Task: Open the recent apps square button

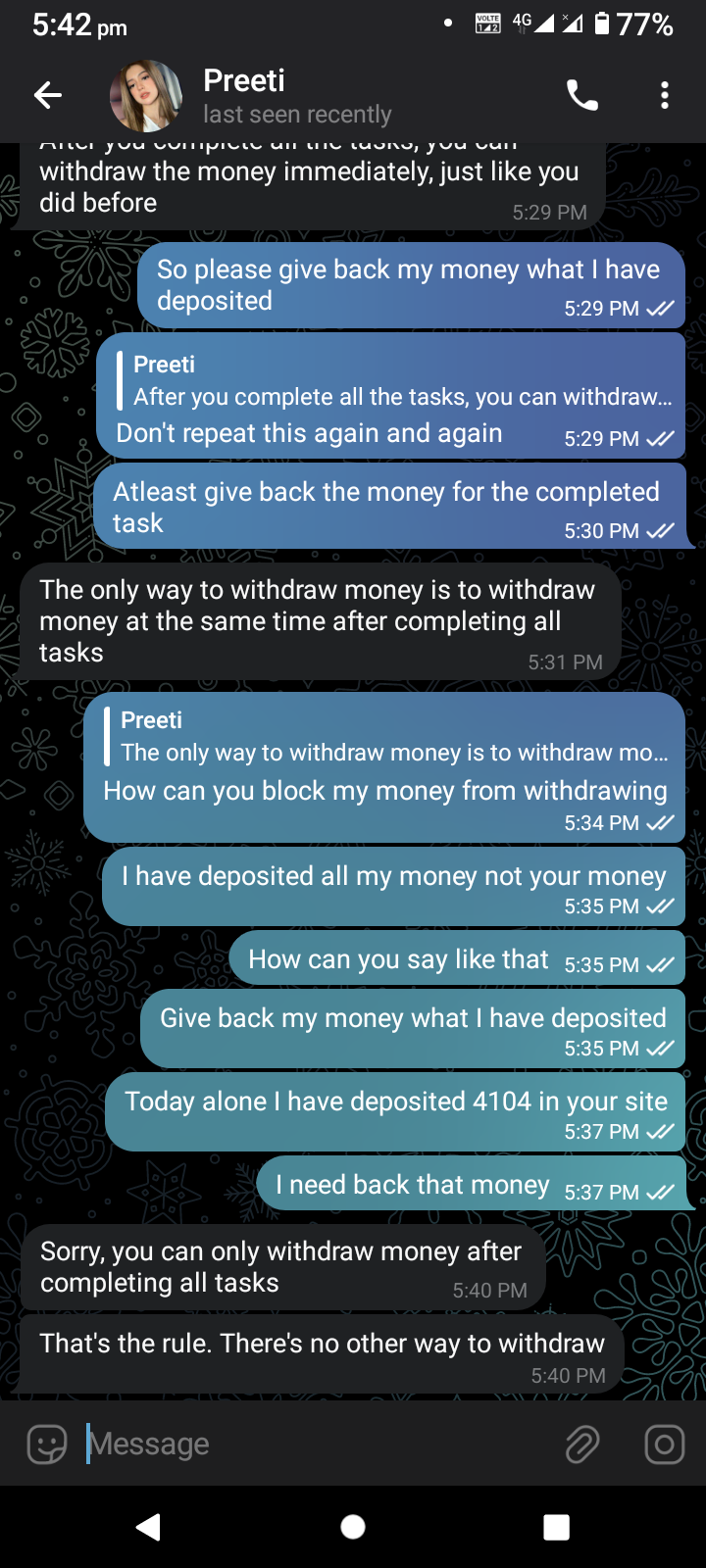Action: click(557, 1527)
